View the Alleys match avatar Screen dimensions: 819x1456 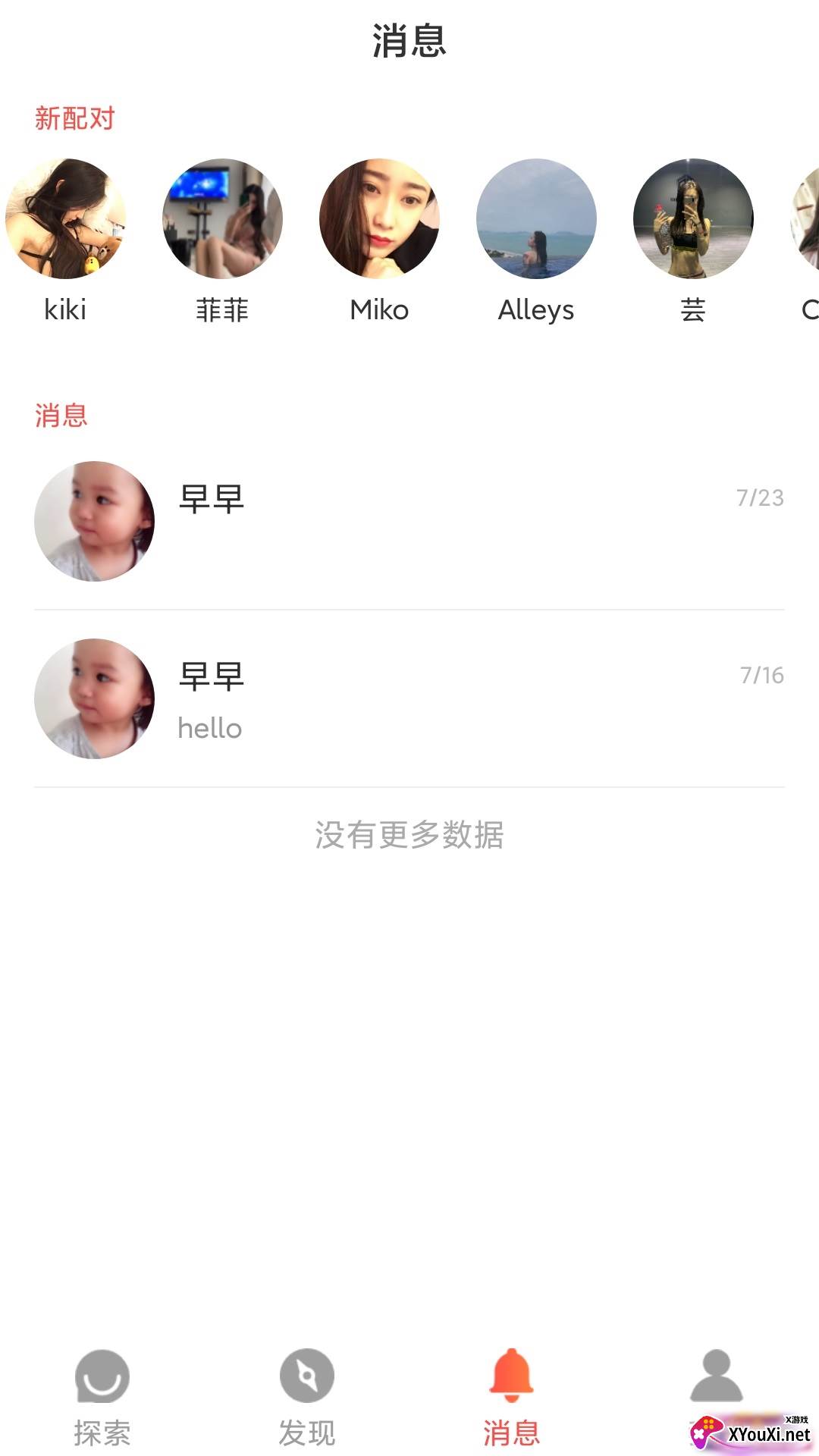coord(536,218)
